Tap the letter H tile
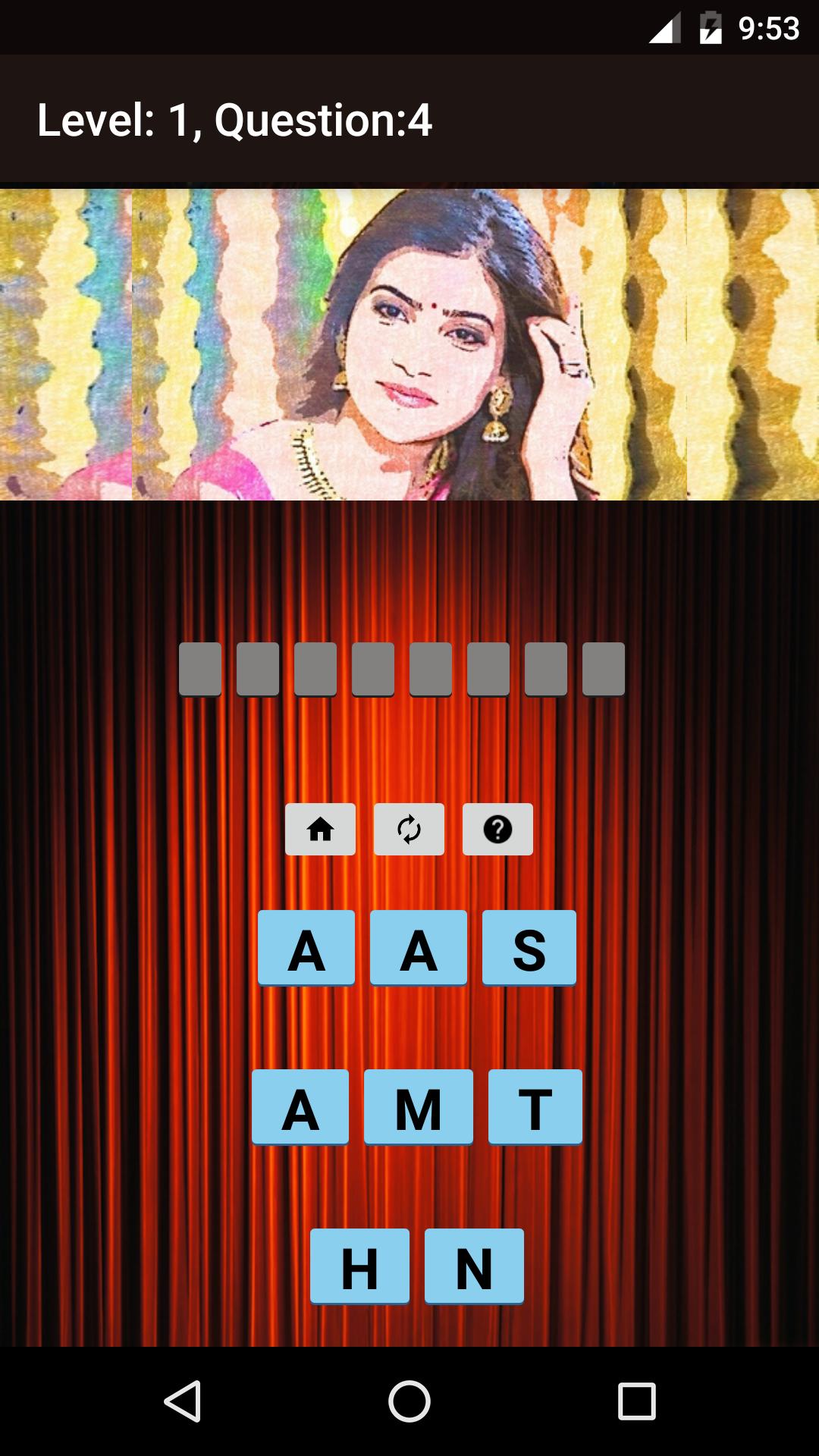The height and width of the screenshot is (1456, 819). 359,1266
